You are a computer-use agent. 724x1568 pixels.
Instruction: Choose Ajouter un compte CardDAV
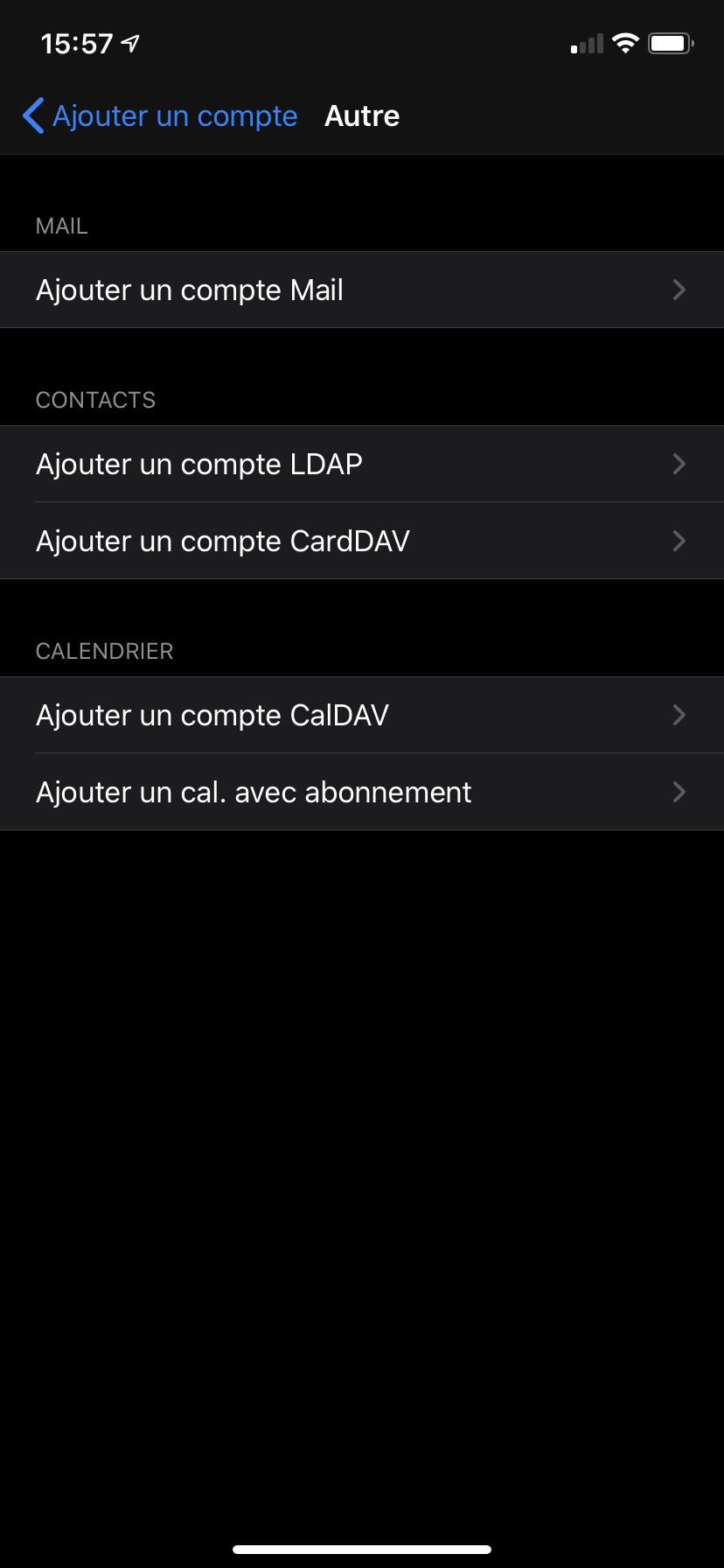tap(362, 541)
